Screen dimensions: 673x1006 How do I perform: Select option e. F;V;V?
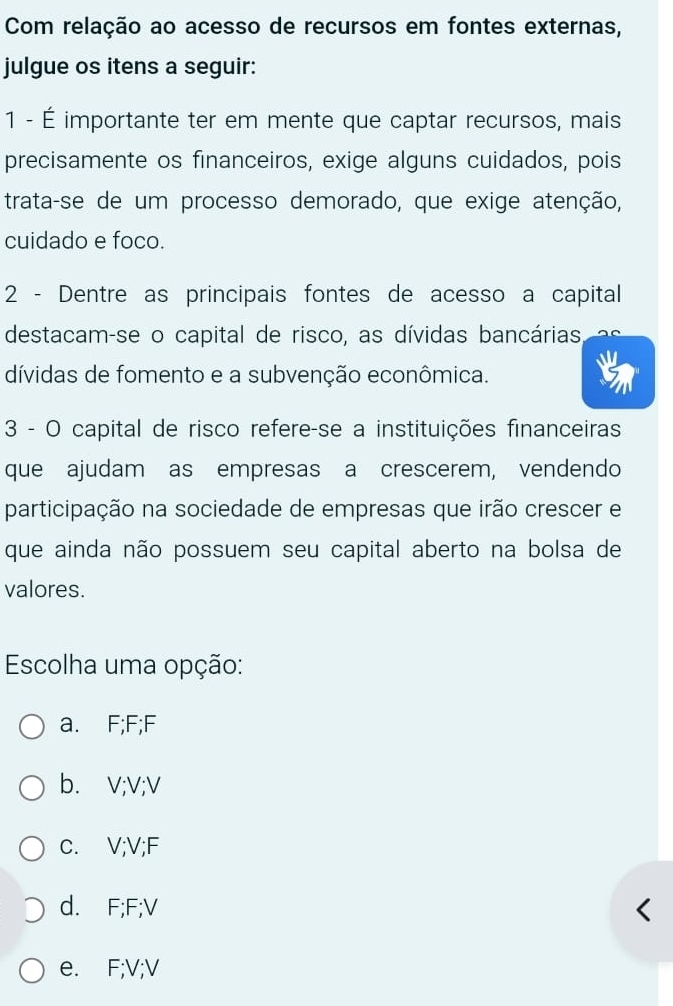33,969
